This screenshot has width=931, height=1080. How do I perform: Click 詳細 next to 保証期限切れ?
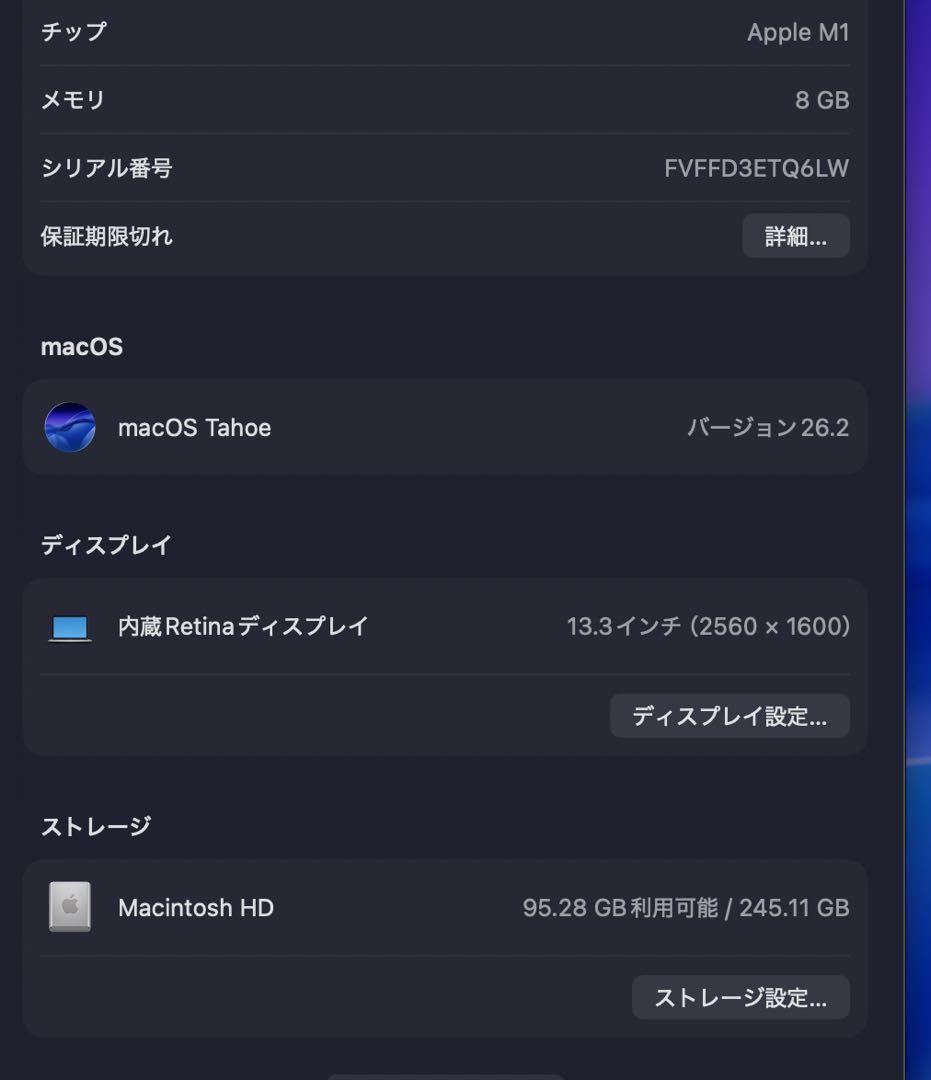796,236
